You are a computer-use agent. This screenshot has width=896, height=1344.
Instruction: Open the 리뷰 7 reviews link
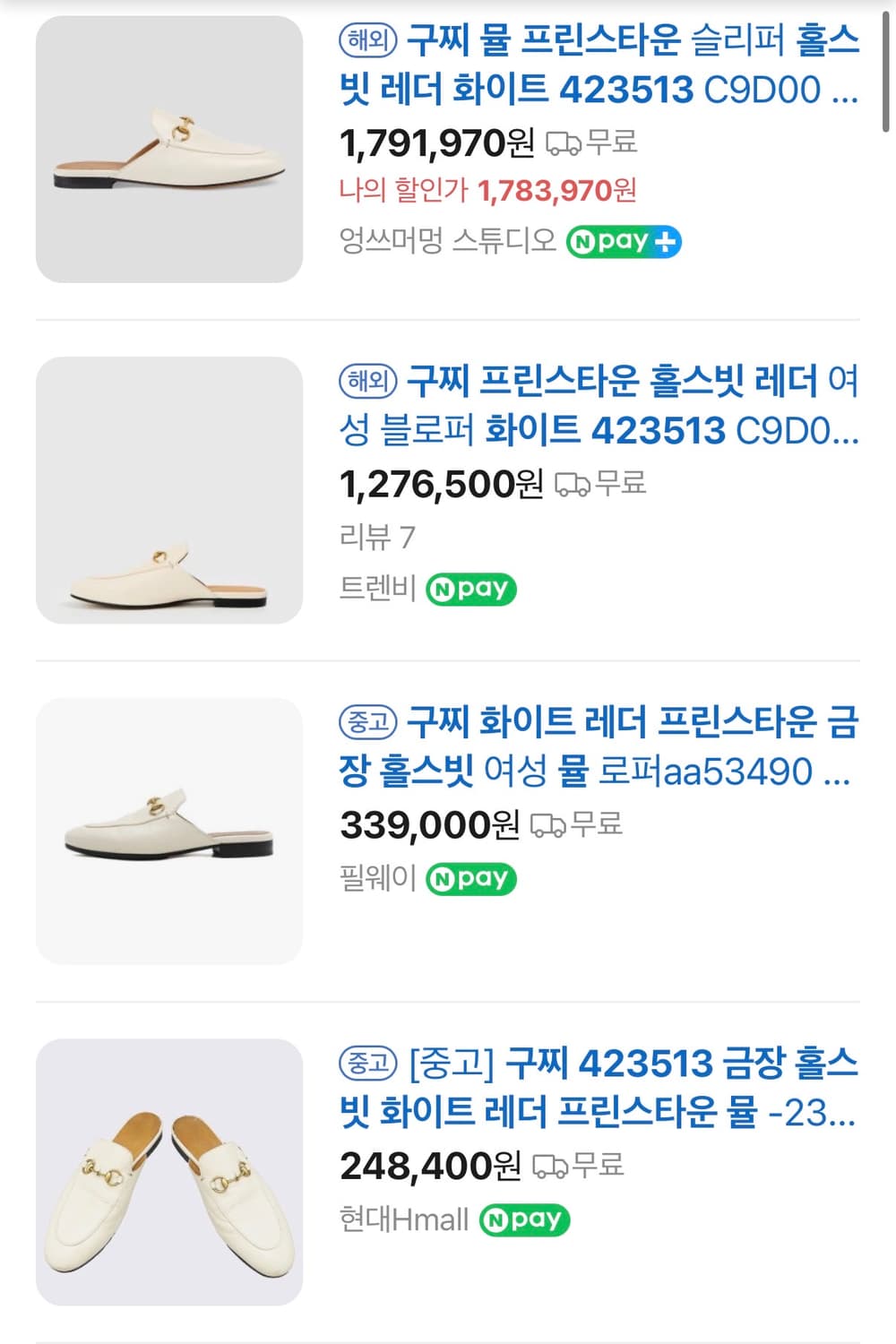378,537
